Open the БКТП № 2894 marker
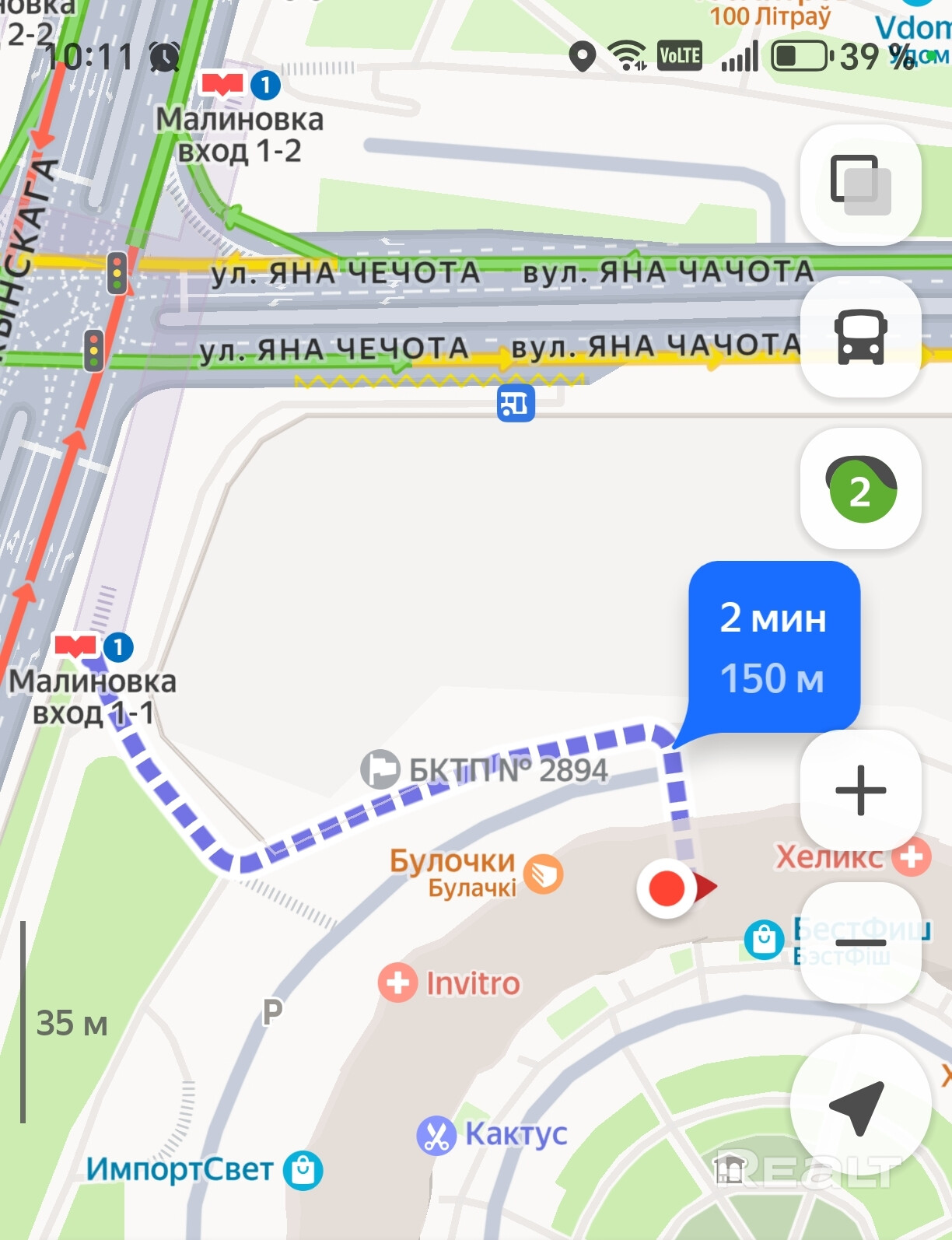This screenshot has height=1240, width=952. tap(380, 769)
